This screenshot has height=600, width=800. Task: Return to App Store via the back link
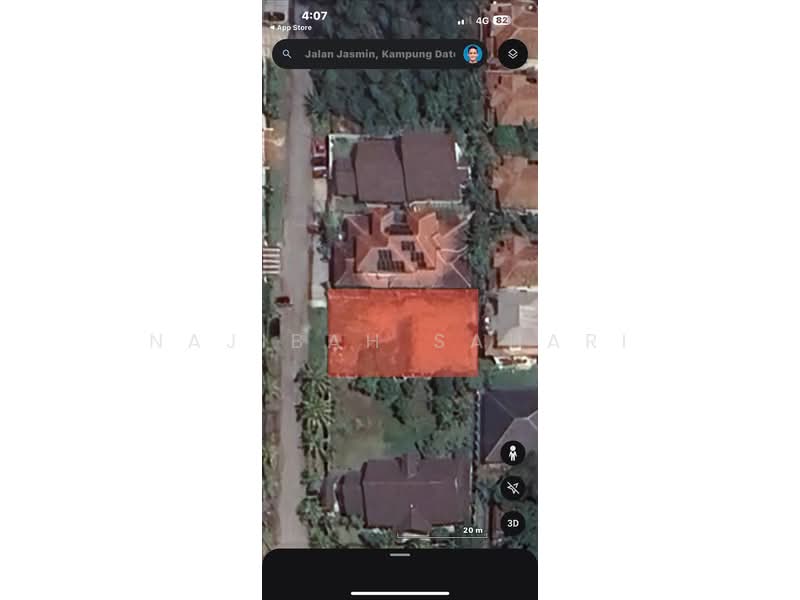291,28
